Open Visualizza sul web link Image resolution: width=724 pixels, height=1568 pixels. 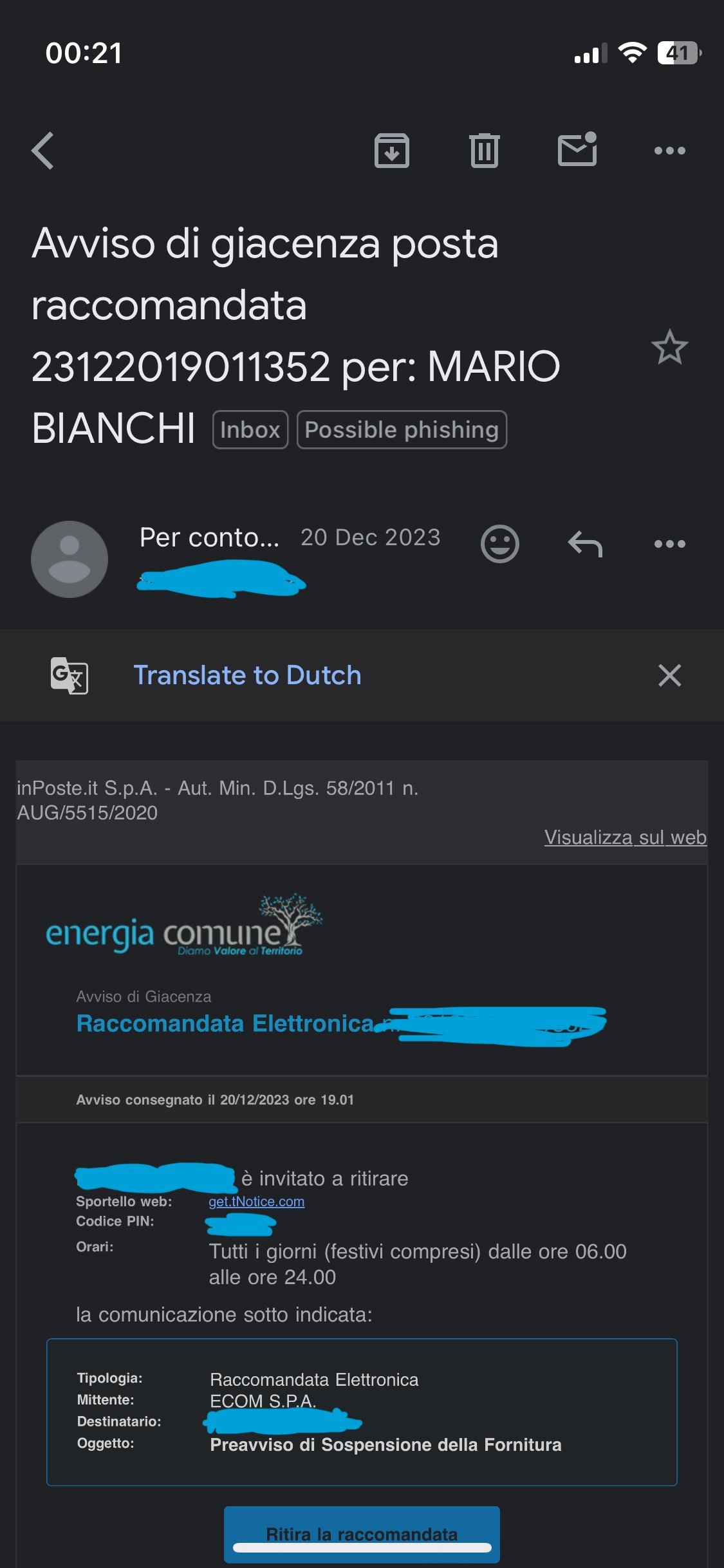(626, 837)
